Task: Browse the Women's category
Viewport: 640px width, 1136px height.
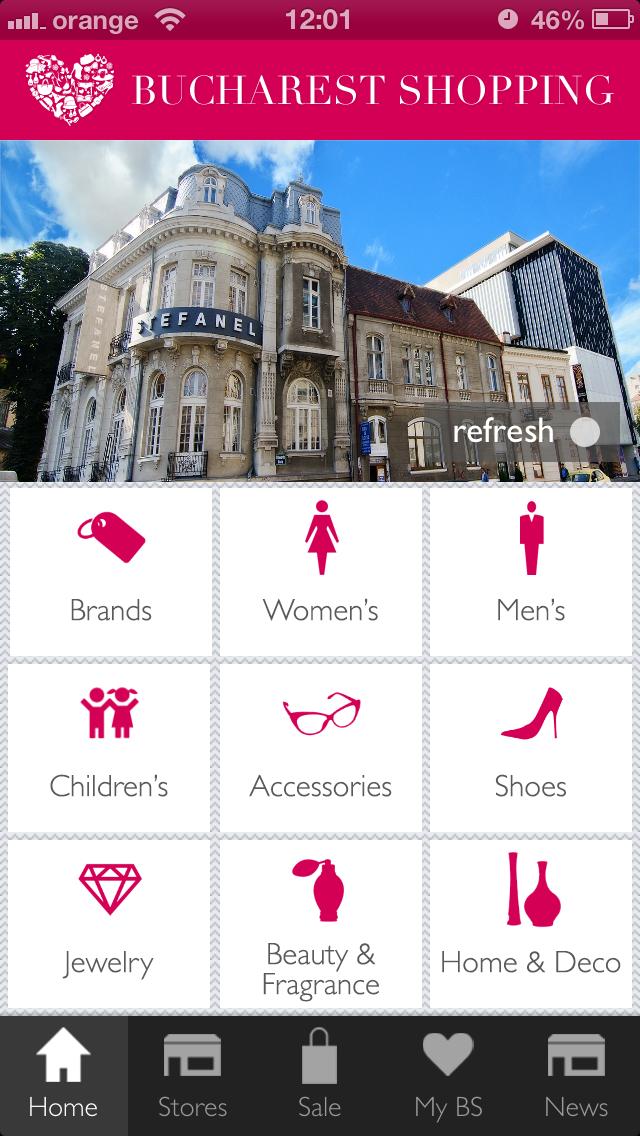Action: click(321, 571)
